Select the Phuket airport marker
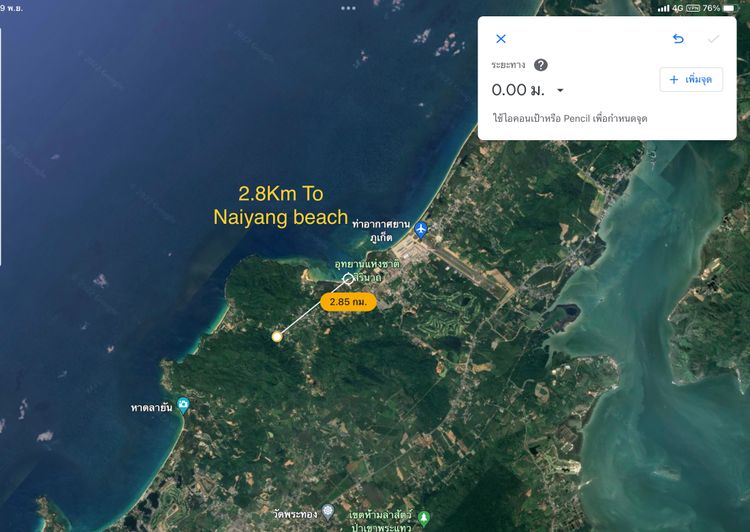The width and height of the screenshot is (750, 532). coord(421,229)
